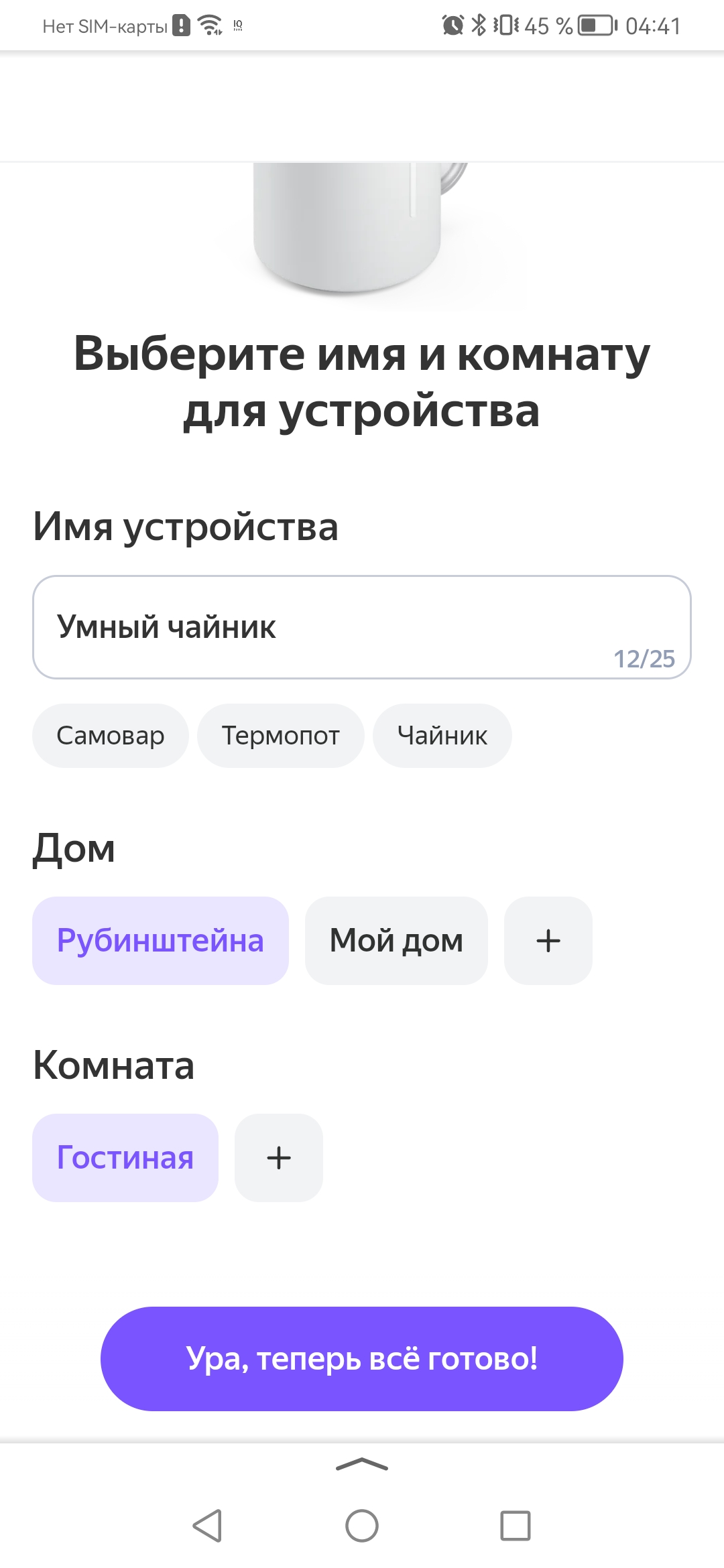This screenshot has width=724, height=1568.
Task: Edit the device name field "Умный чайник"
Action: 362,627
